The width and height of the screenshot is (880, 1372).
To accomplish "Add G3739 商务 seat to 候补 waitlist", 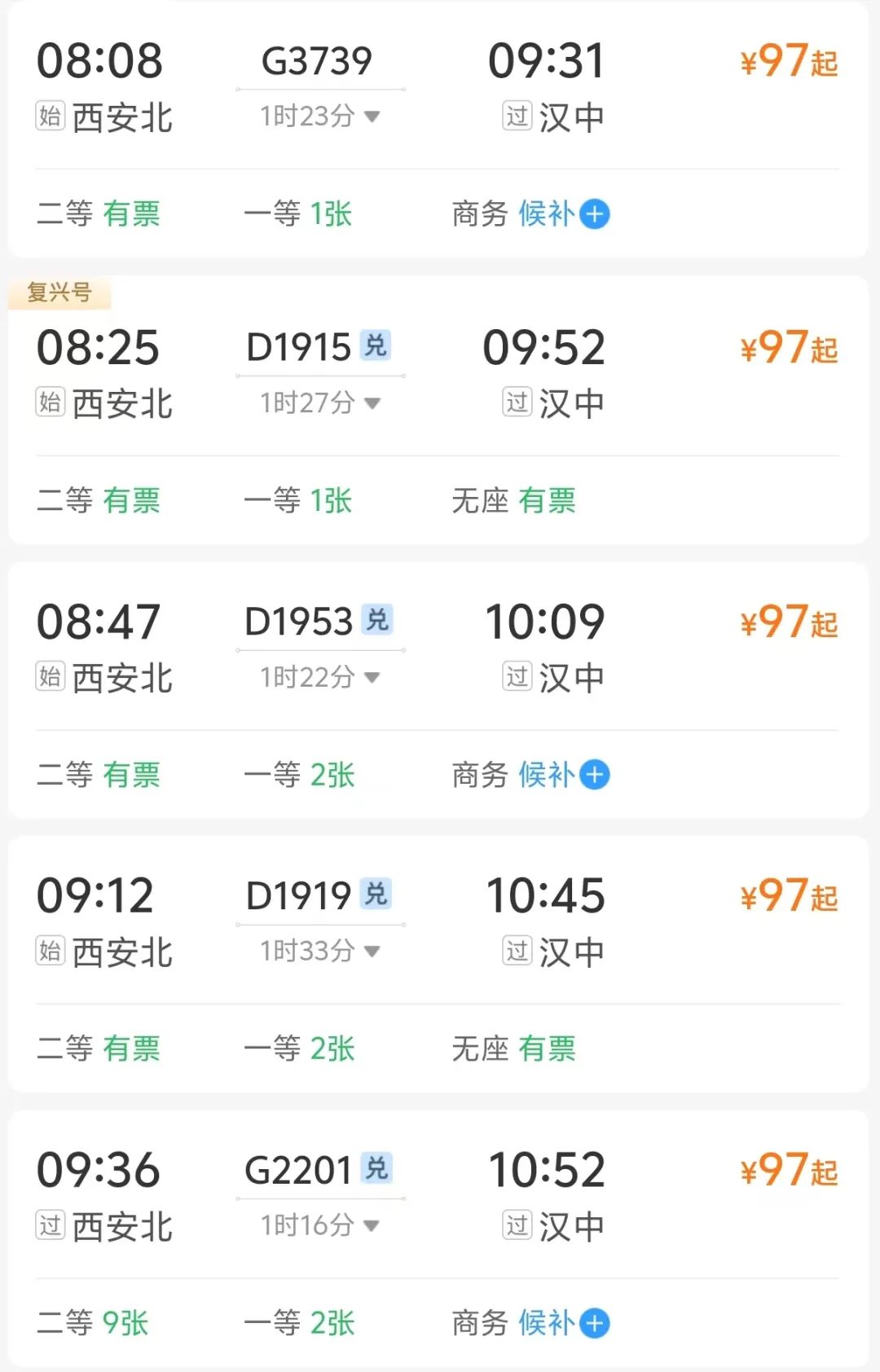I will coord(595,214).
